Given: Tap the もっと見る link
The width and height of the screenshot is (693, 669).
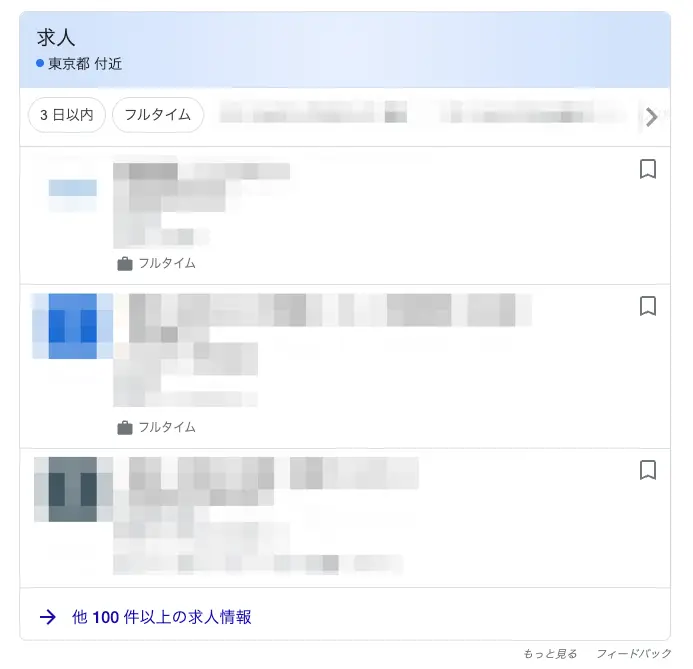Looking at the screenshot, I should (x=550, y=654).
